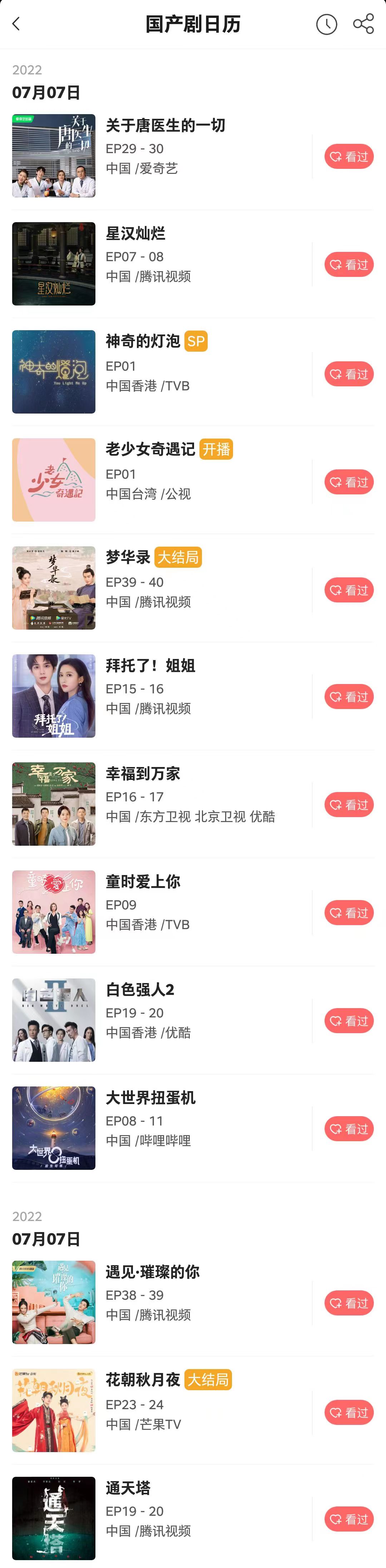Tap 看过 for 神奇的灯泡
The width and height of the screenshot is (386, 1568).
tap(348, 374)
